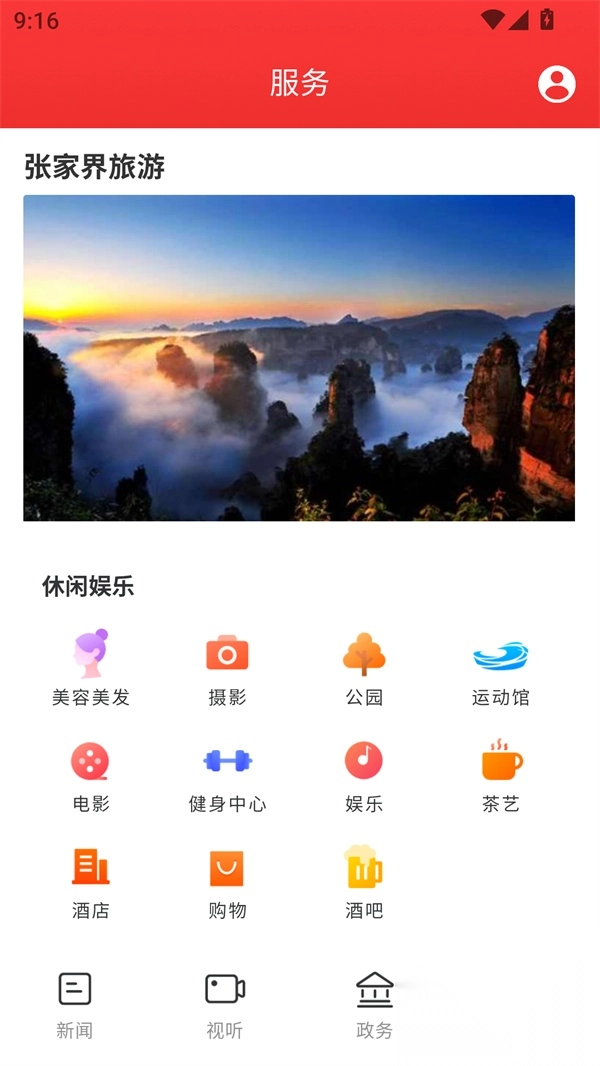Open the 张家界旅游 banner image
This screenshot has height=1066, width=600.
(299, 357)
